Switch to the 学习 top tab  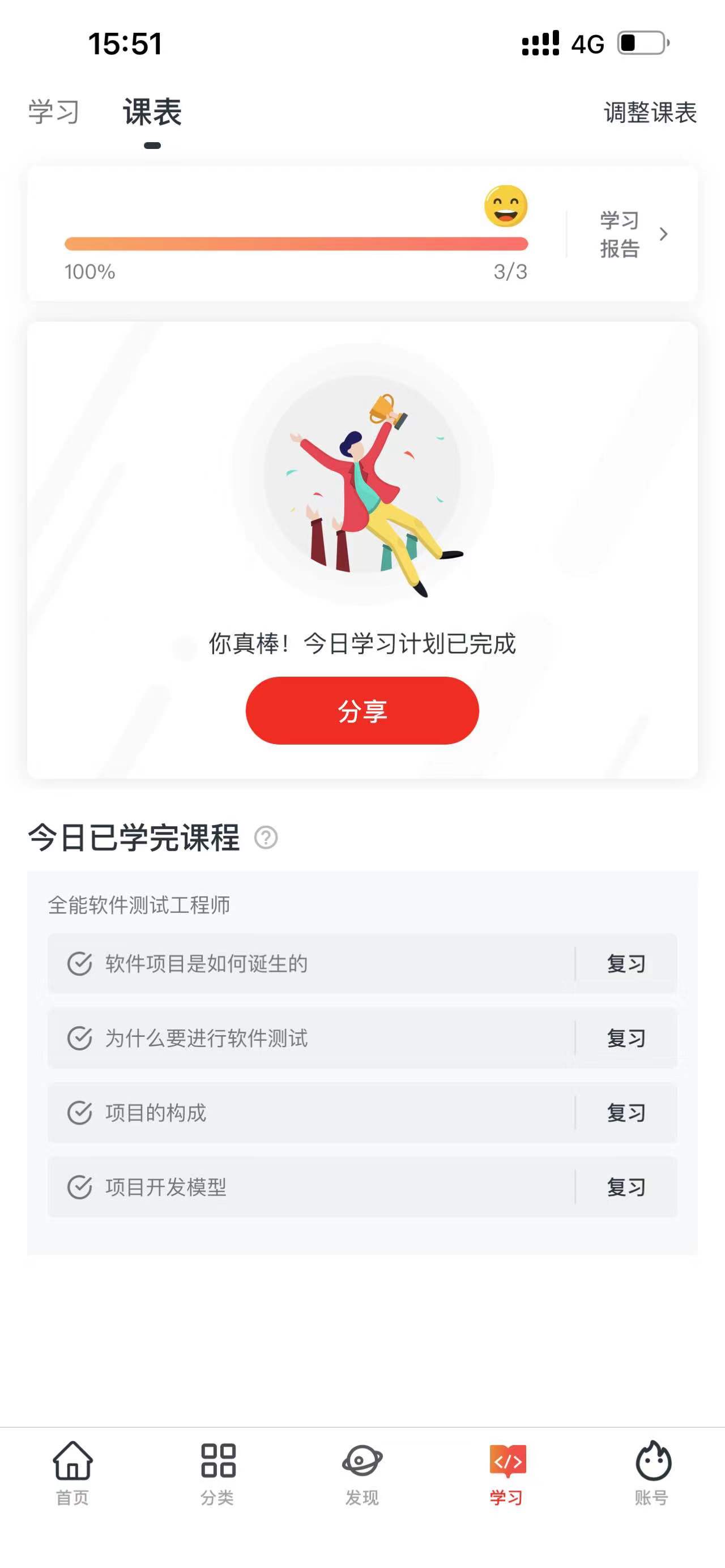pos(54,112)
